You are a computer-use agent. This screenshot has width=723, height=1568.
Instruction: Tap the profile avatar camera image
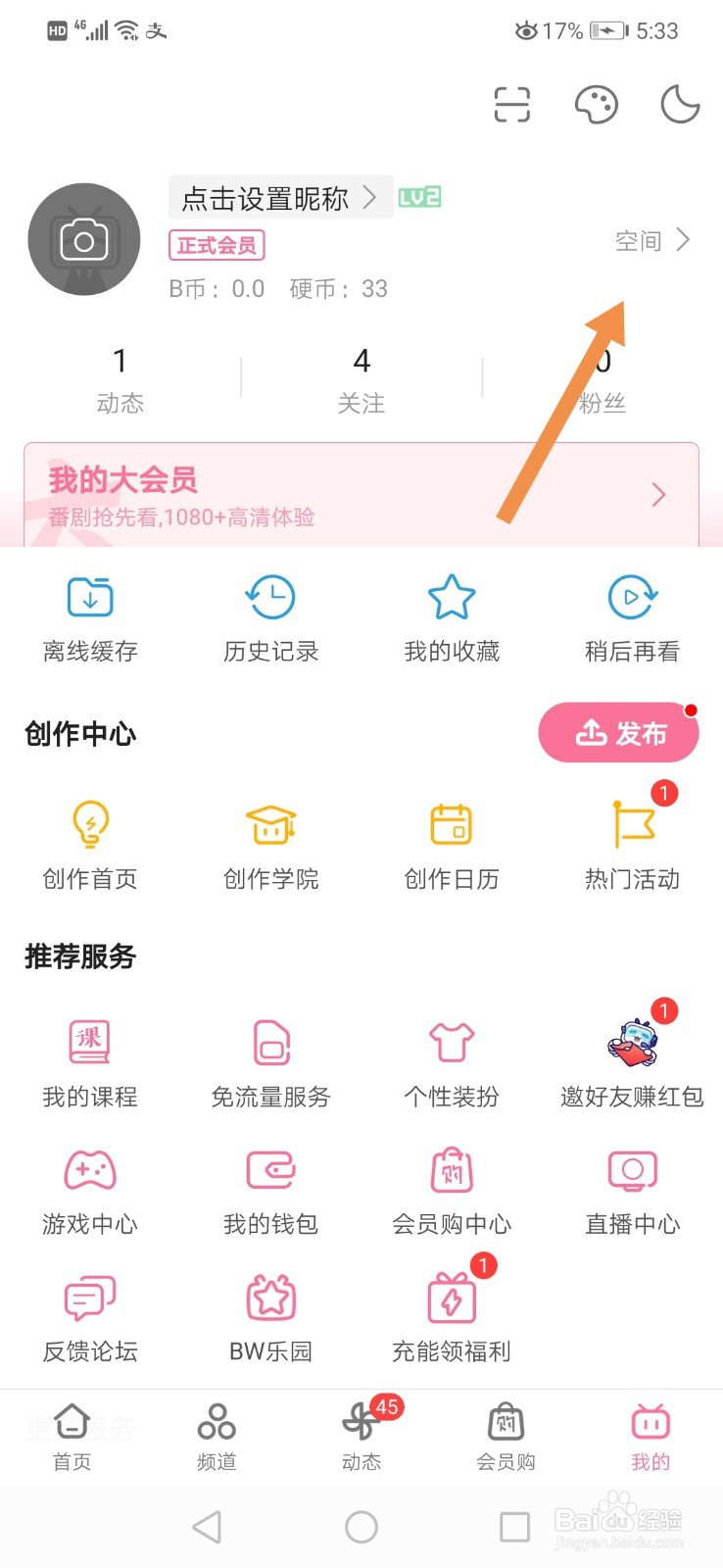tap(83, 239)
